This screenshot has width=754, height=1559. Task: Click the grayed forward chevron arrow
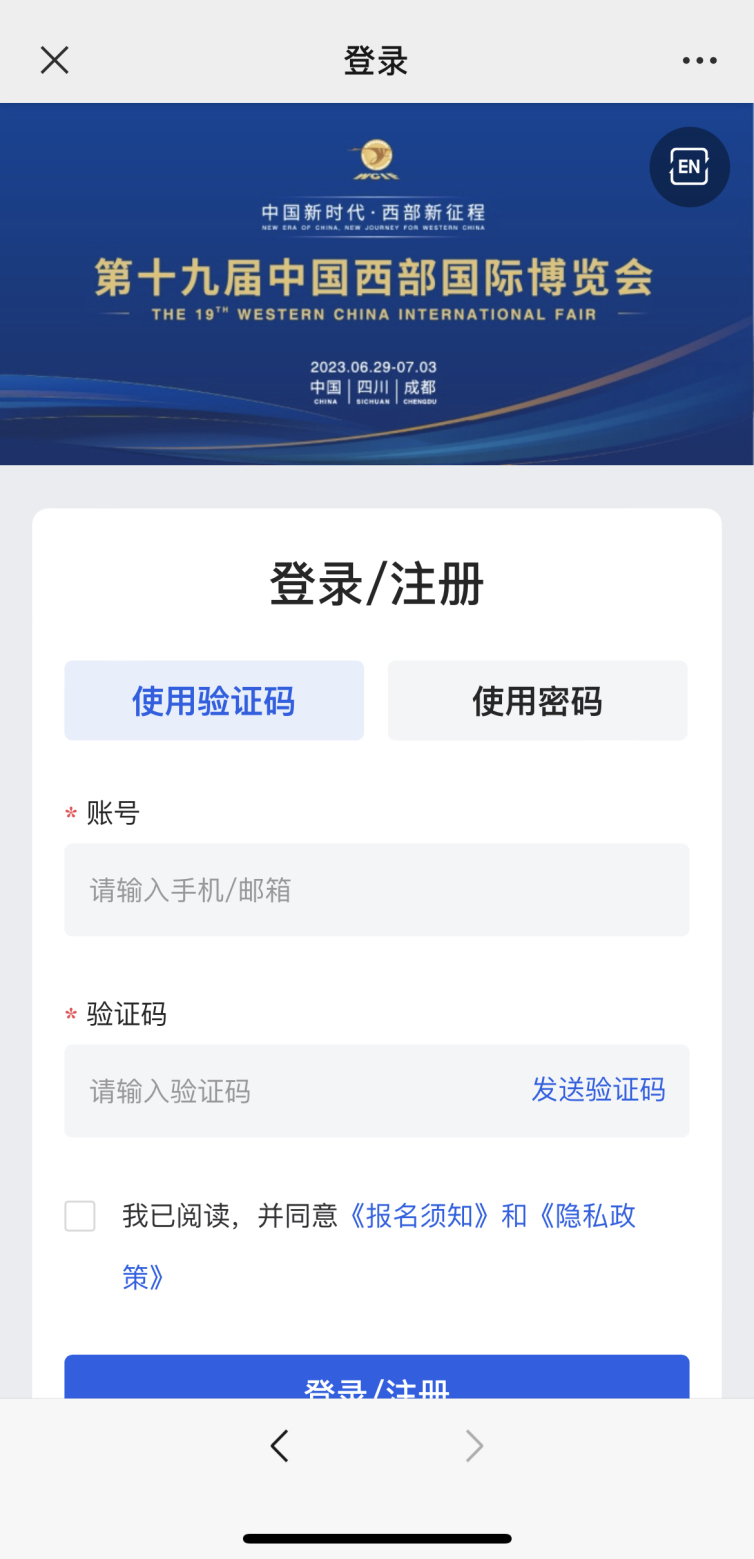tap(473, 1445)
